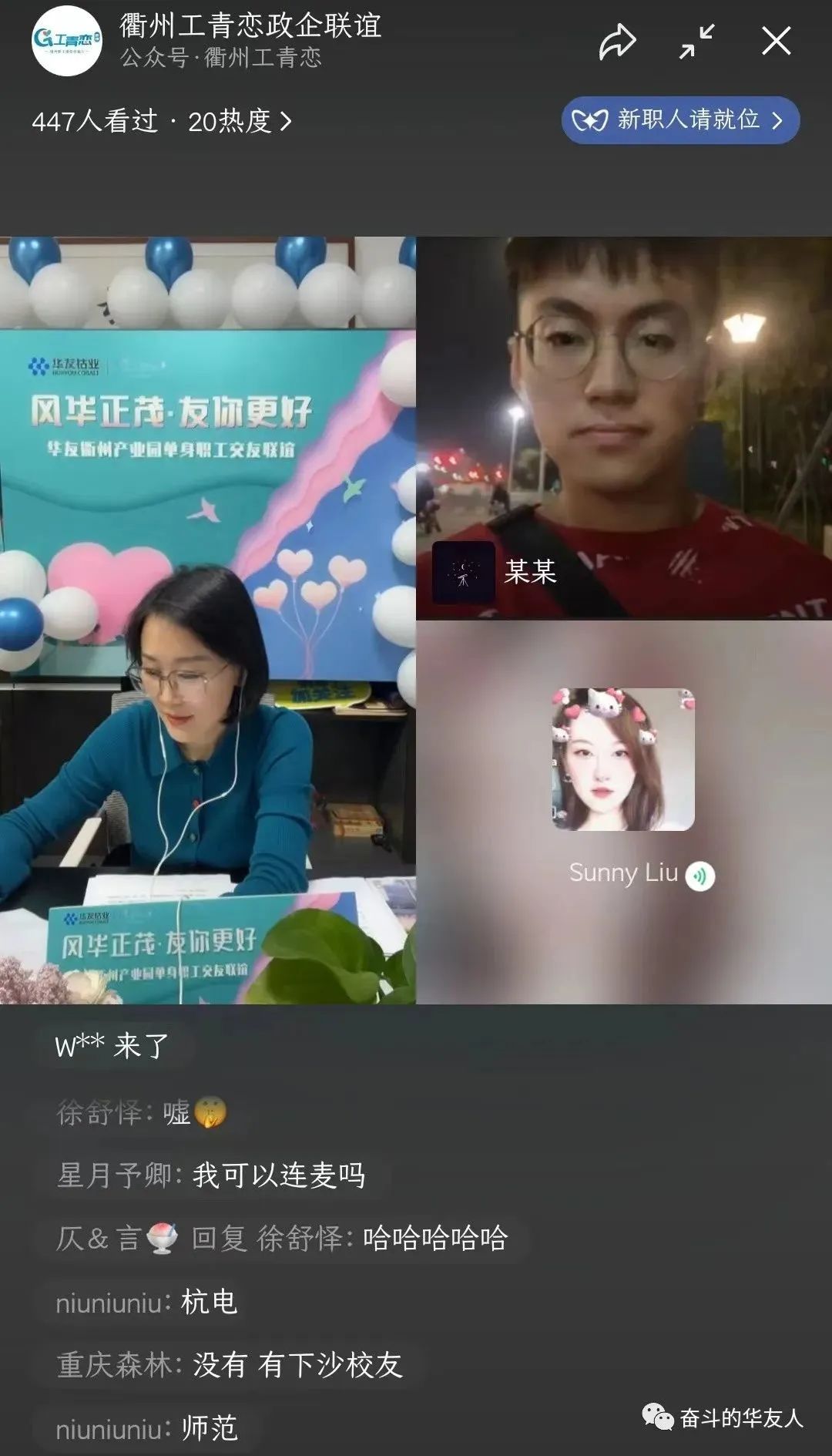The width and height of the screenshot is (832, 1456).
Task: View 447人看过 · 20热度 details
Action: (162, 121)
